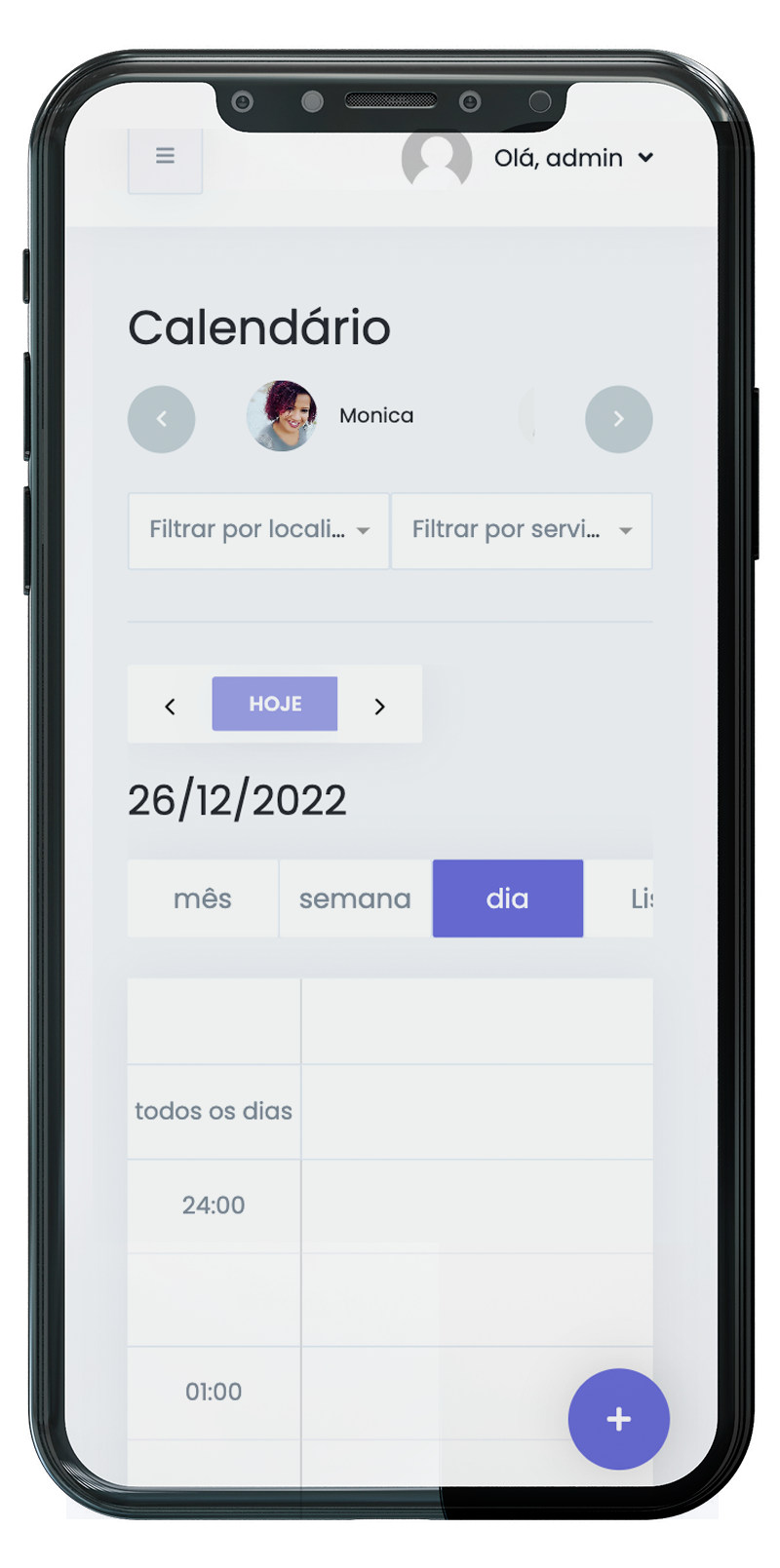780x1568 pixels.
Task: Switch to the Lista view tab
Action: point(620,899)
